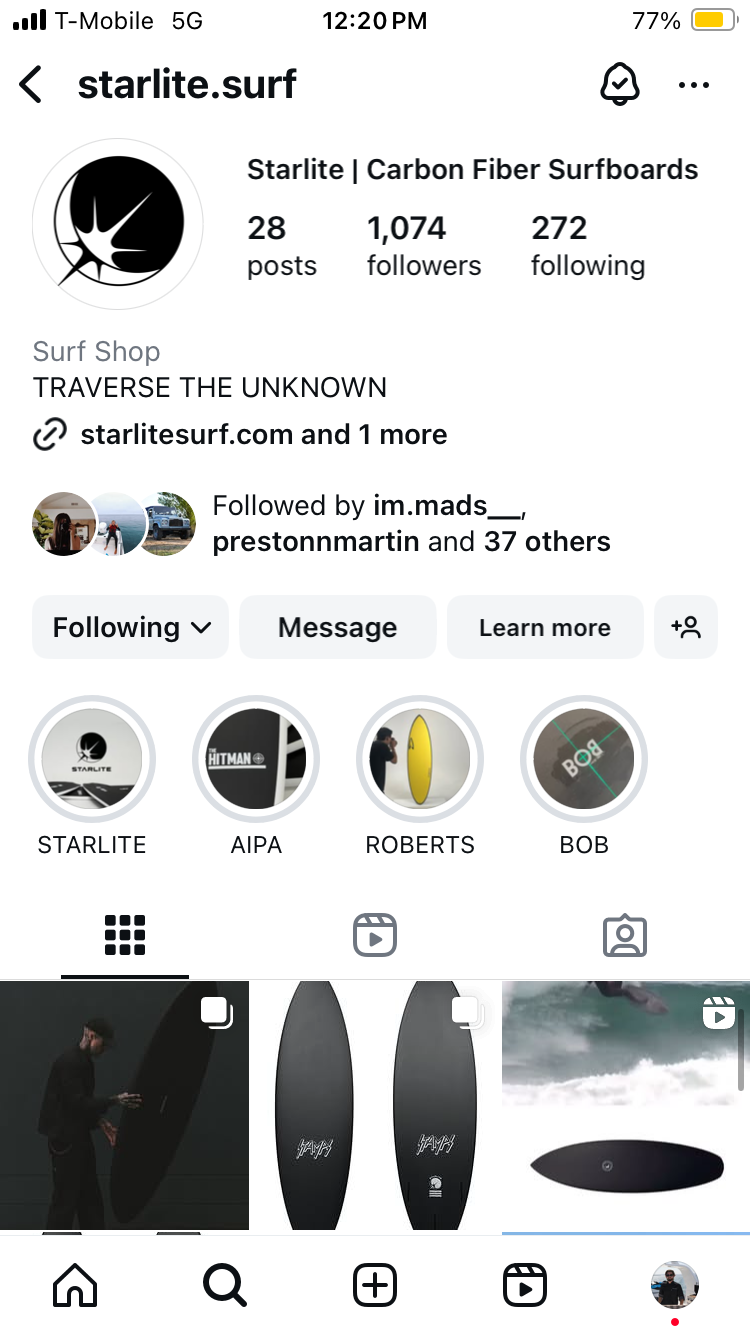The height and width of the screenshot is (1334, 750).
Task: Open the three-dot options menu
Action: (693, 85)
